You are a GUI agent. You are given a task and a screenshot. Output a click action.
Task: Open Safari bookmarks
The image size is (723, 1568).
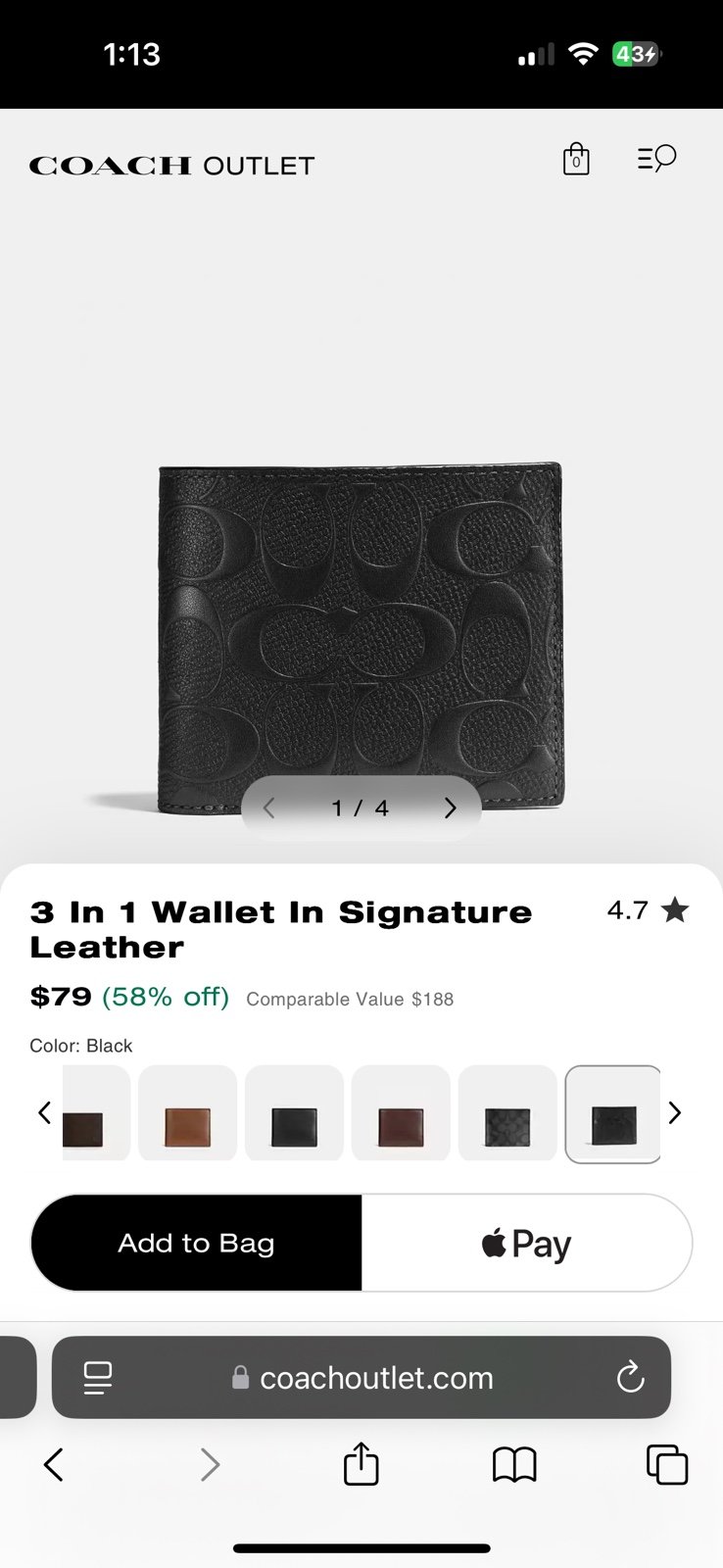pyautogui.click(x=514, y=1465)
